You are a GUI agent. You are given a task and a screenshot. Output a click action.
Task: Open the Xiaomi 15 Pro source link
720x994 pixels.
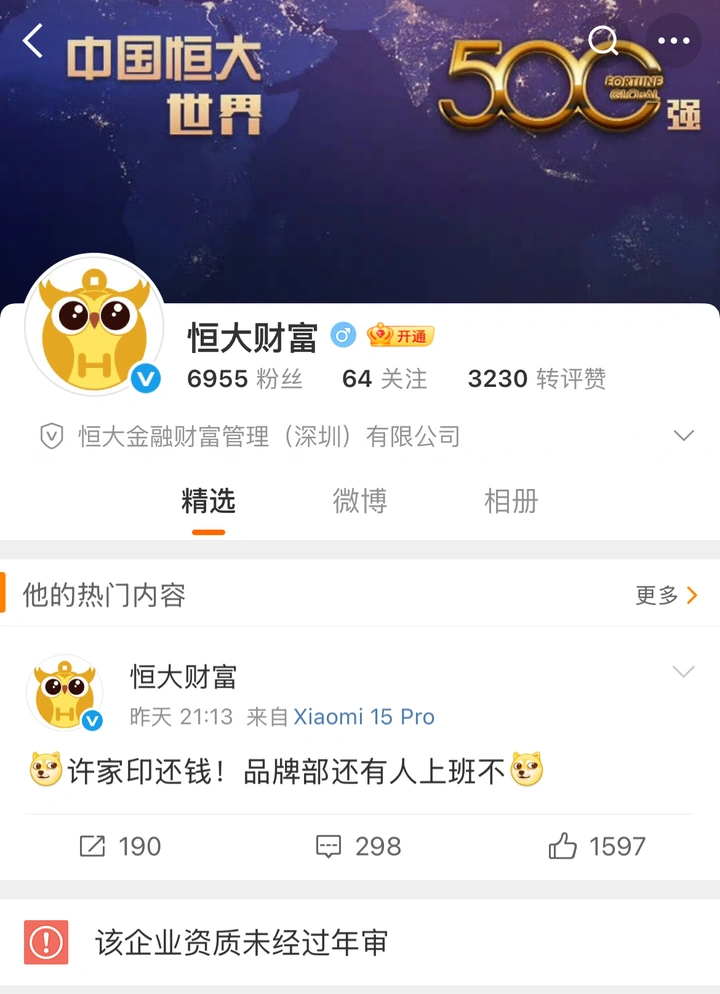coord(364,717)
